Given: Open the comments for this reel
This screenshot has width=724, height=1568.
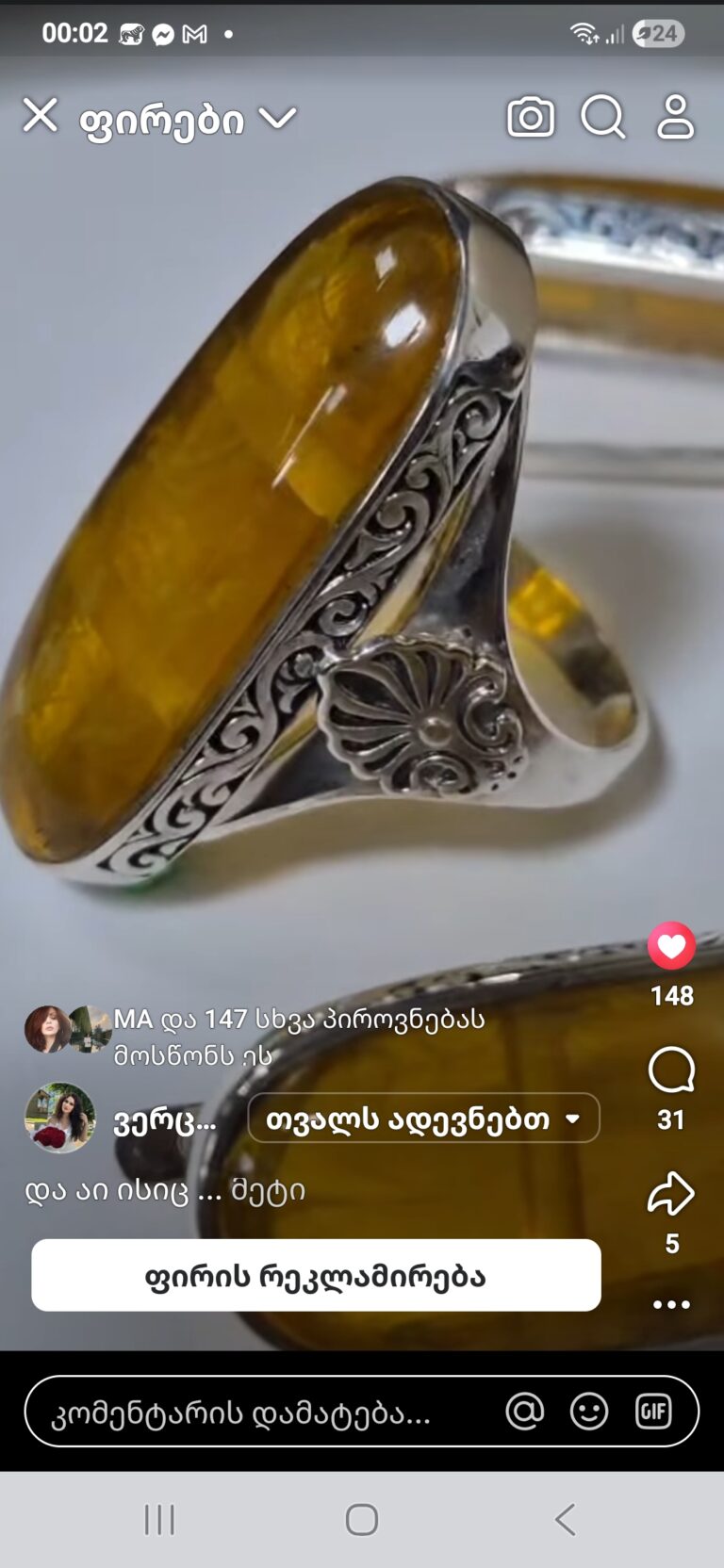Looking at the screenshot, I should coord(671,1070).
